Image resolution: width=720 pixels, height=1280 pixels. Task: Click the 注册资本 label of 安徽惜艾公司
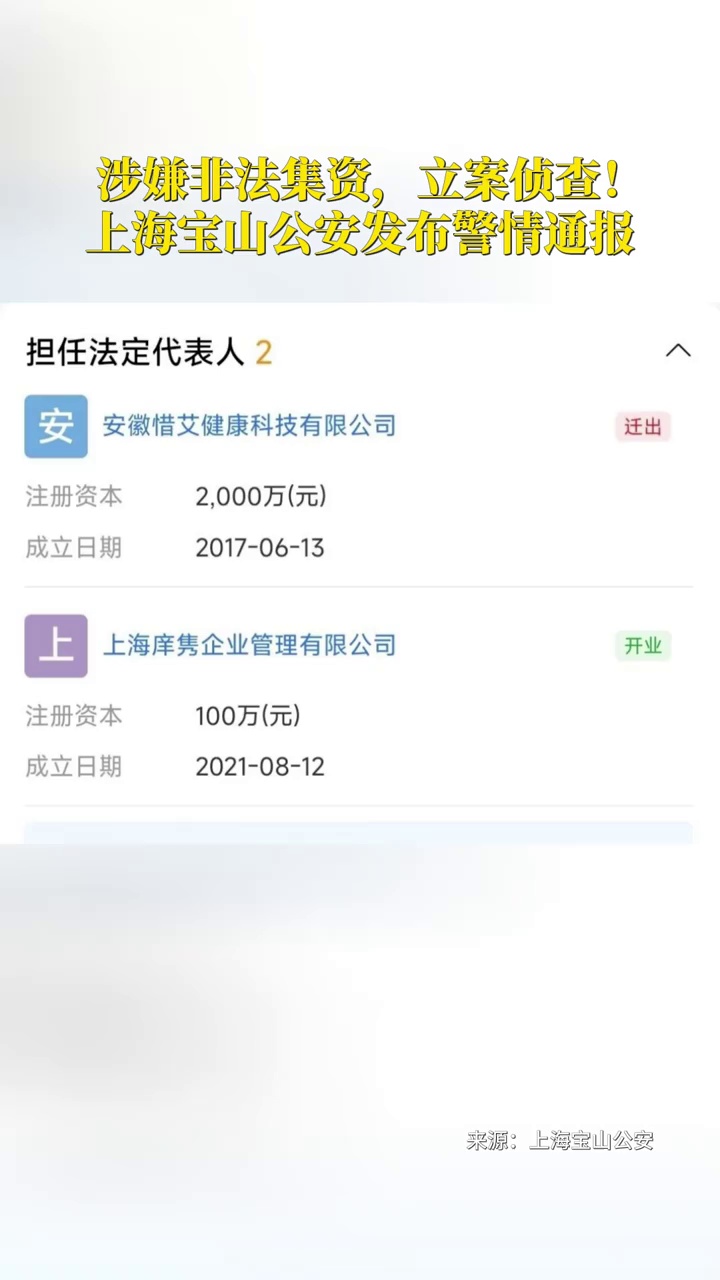pos(73,497)
